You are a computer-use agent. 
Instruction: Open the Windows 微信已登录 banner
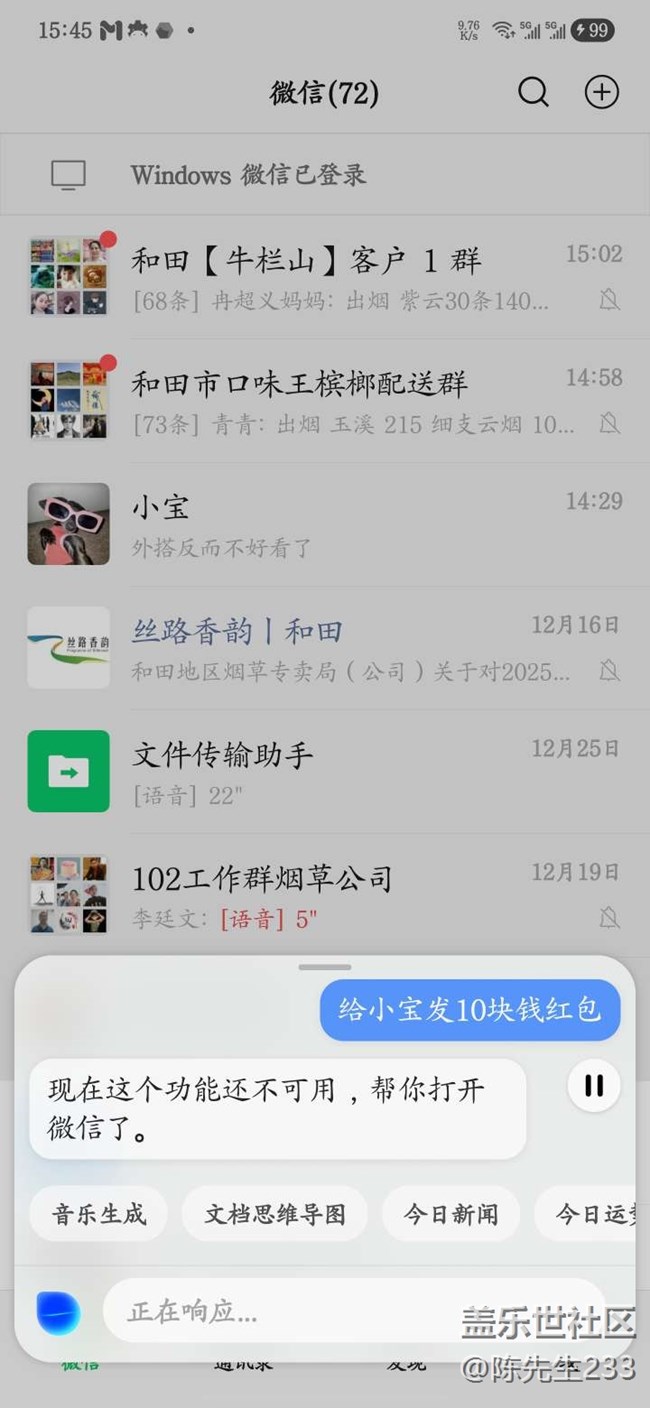(324, 175)
